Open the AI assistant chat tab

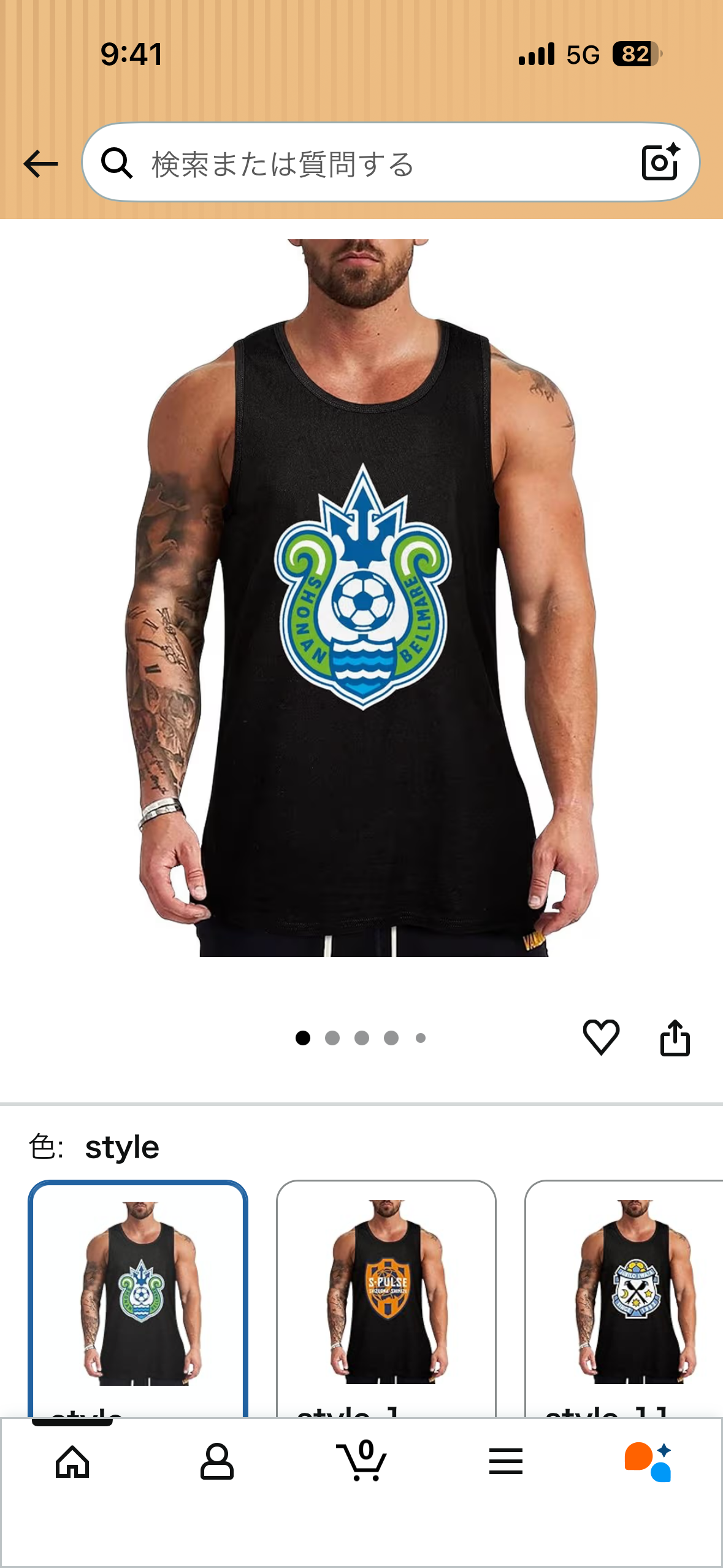point(649,1462)
